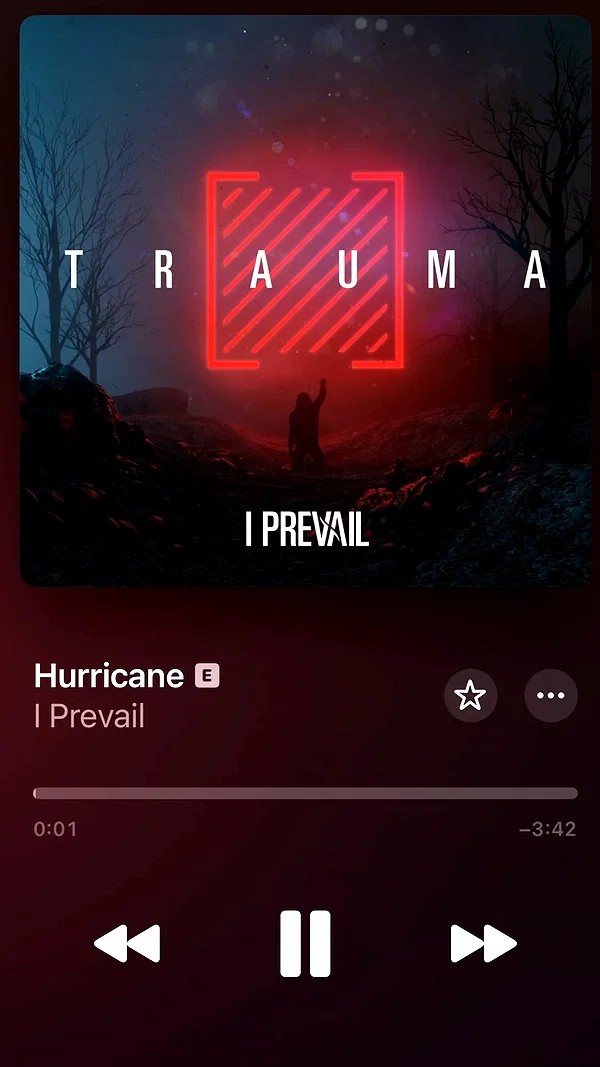Screen dimensions: 600x1067
Task: Open the Trauma album artwork
Action: (305, 300)
